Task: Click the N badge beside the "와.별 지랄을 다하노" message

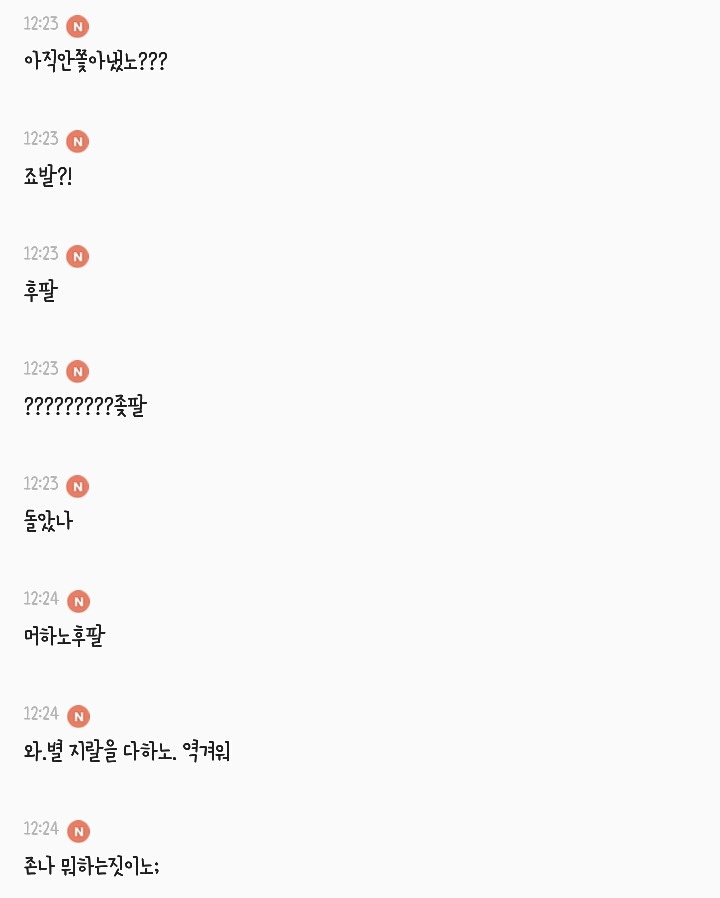Action: [77, 716]
